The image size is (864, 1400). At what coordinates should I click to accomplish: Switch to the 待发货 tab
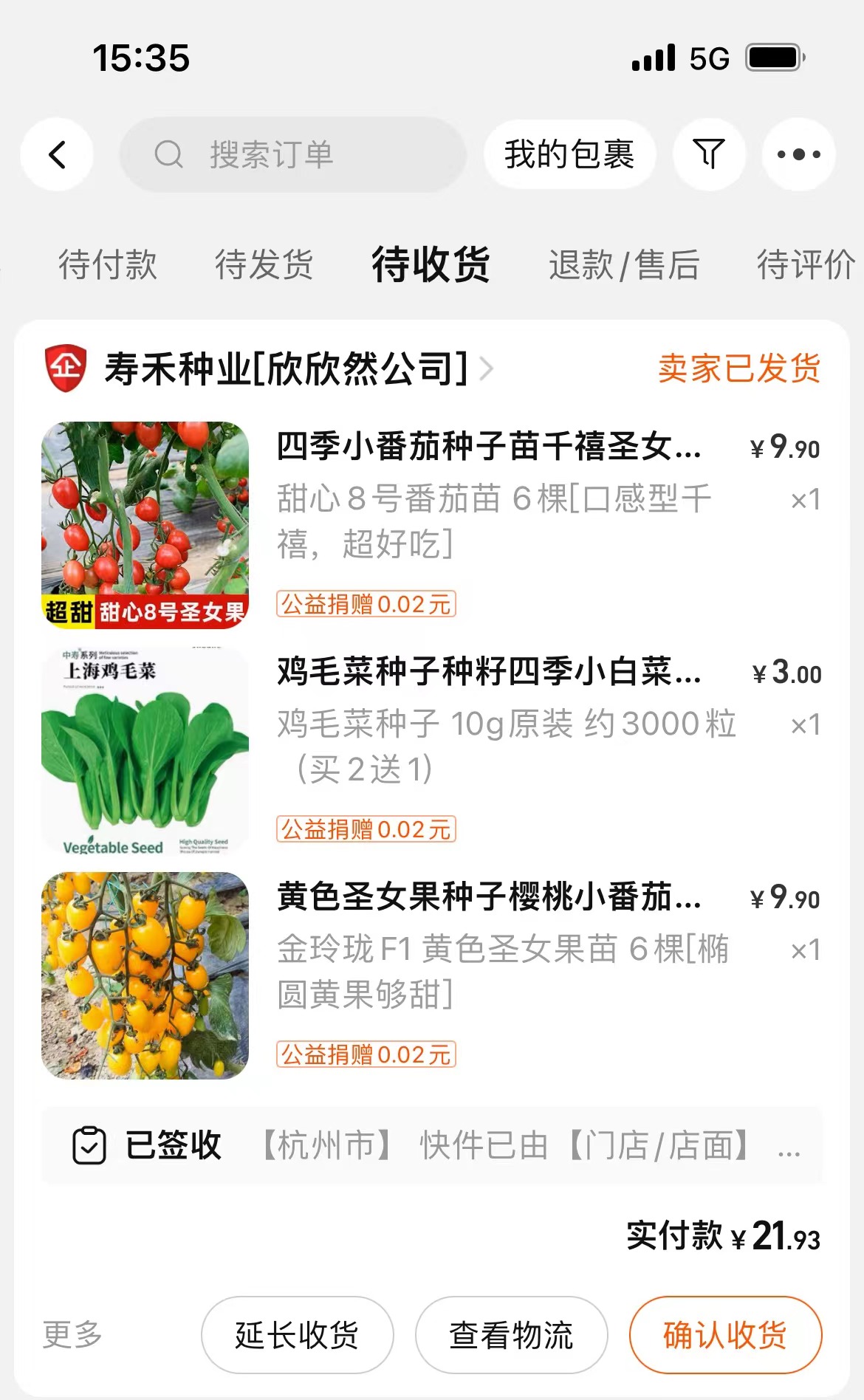pos(264,264)
